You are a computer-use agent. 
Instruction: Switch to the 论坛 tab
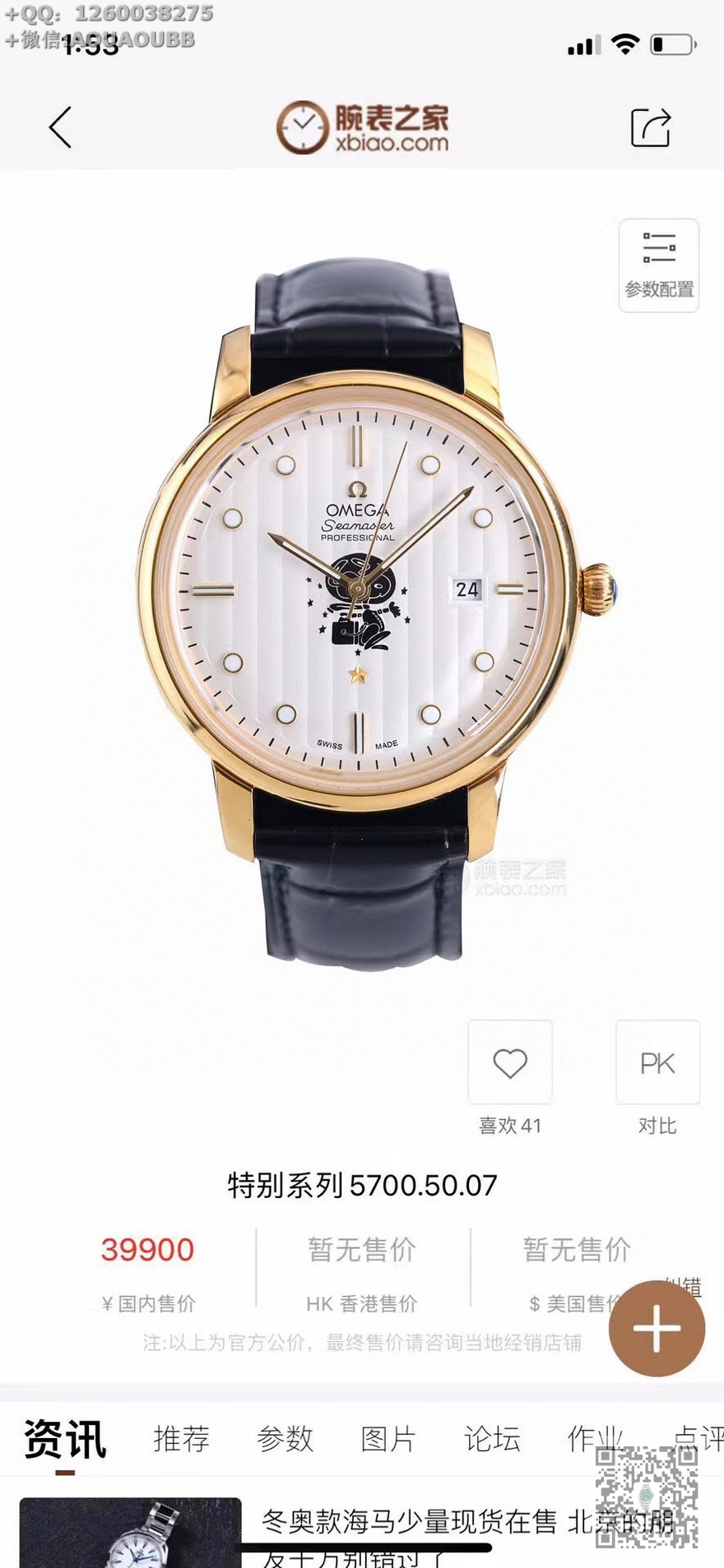(x=492, y=1439)
